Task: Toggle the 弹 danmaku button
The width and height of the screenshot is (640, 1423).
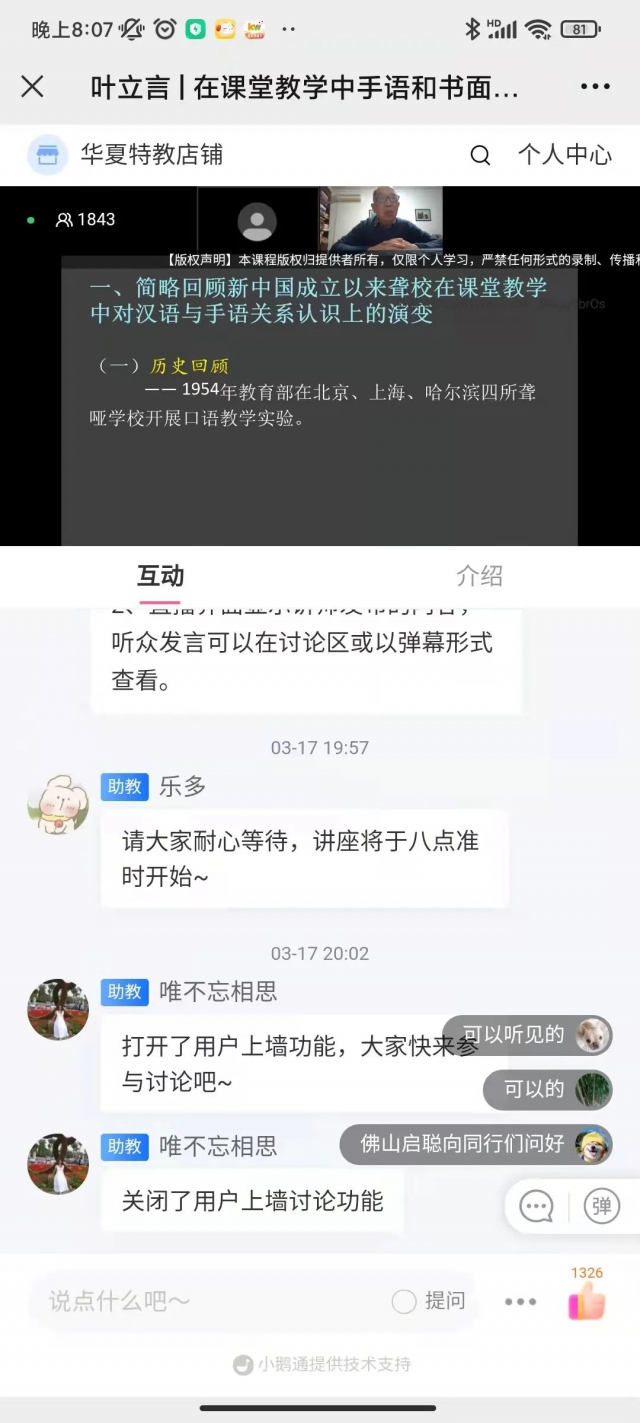Action: coord(601,1206)
